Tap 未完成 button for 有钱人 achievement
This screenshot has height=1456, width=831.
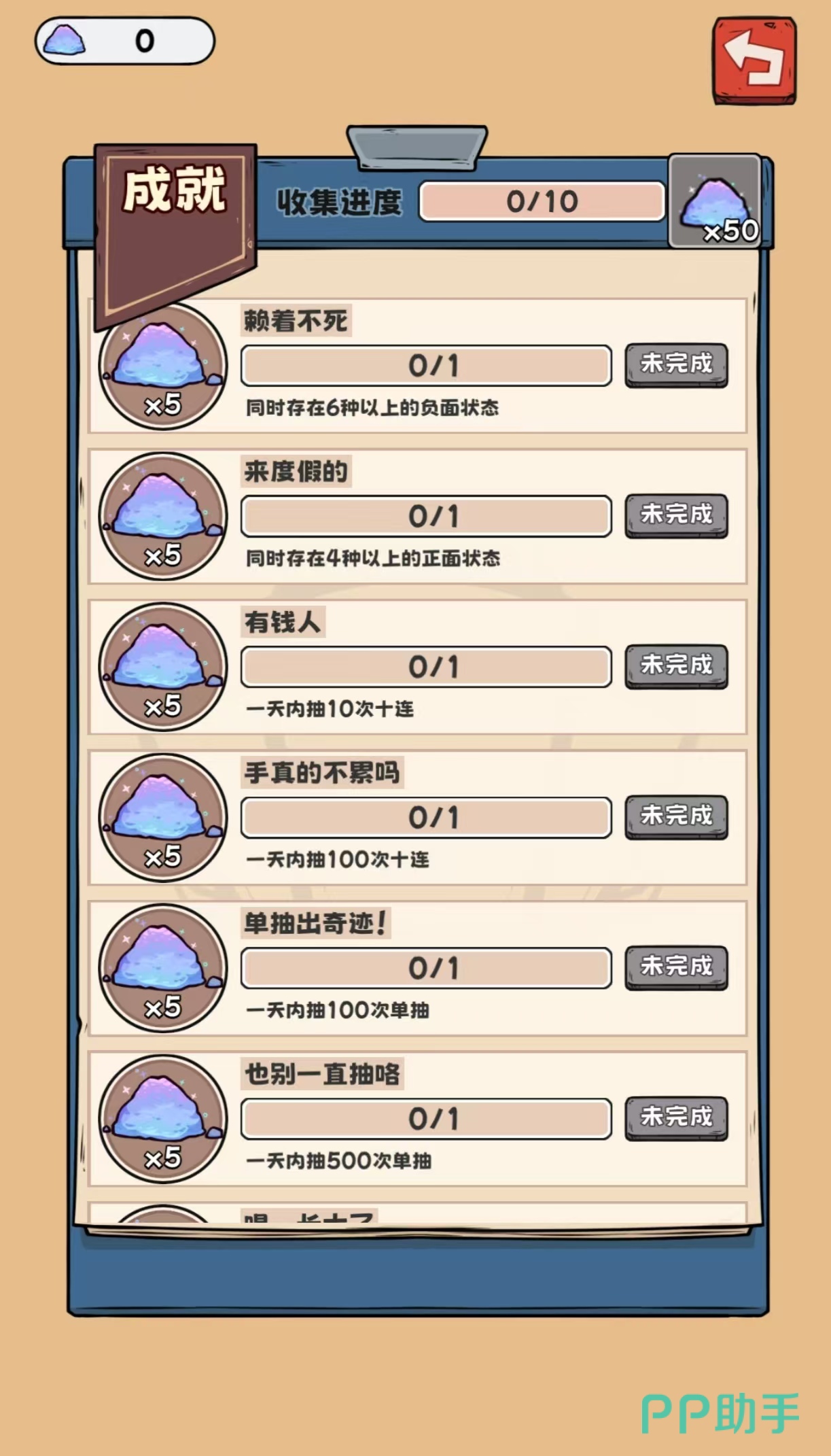click(x=676, y=666)
